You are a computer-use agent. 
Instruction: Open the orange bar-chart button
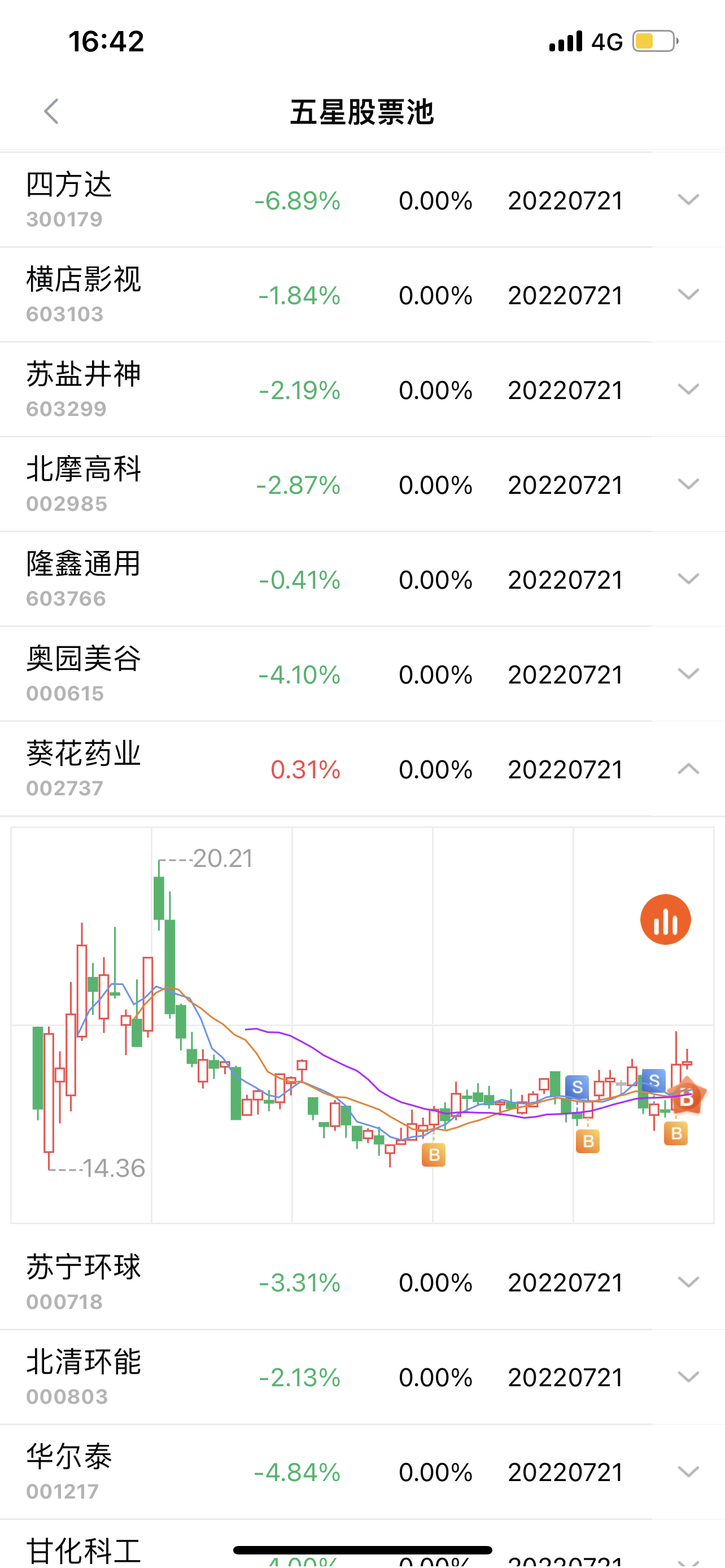[665, 919]
